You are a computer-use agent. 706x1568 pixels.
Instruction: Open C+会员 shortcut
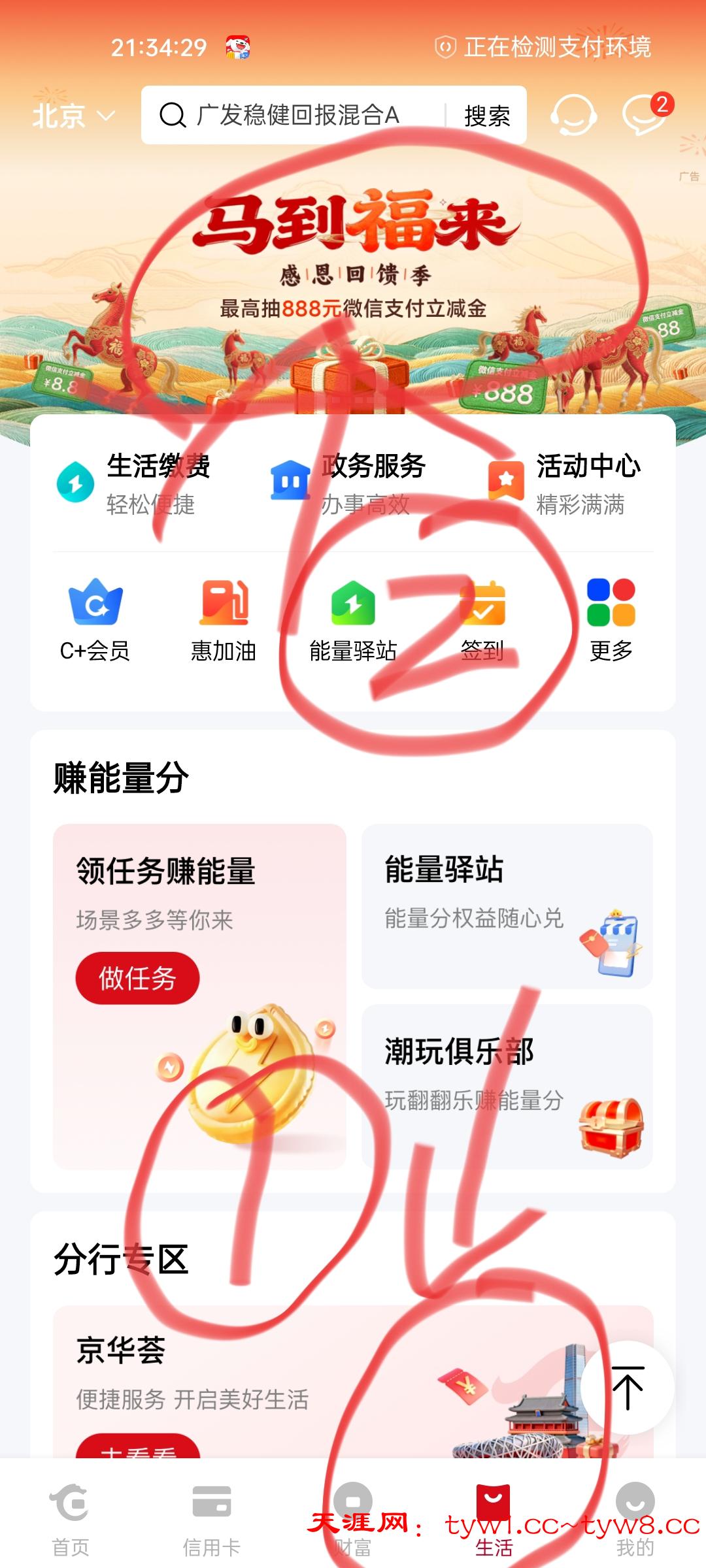tap(95, 619)
